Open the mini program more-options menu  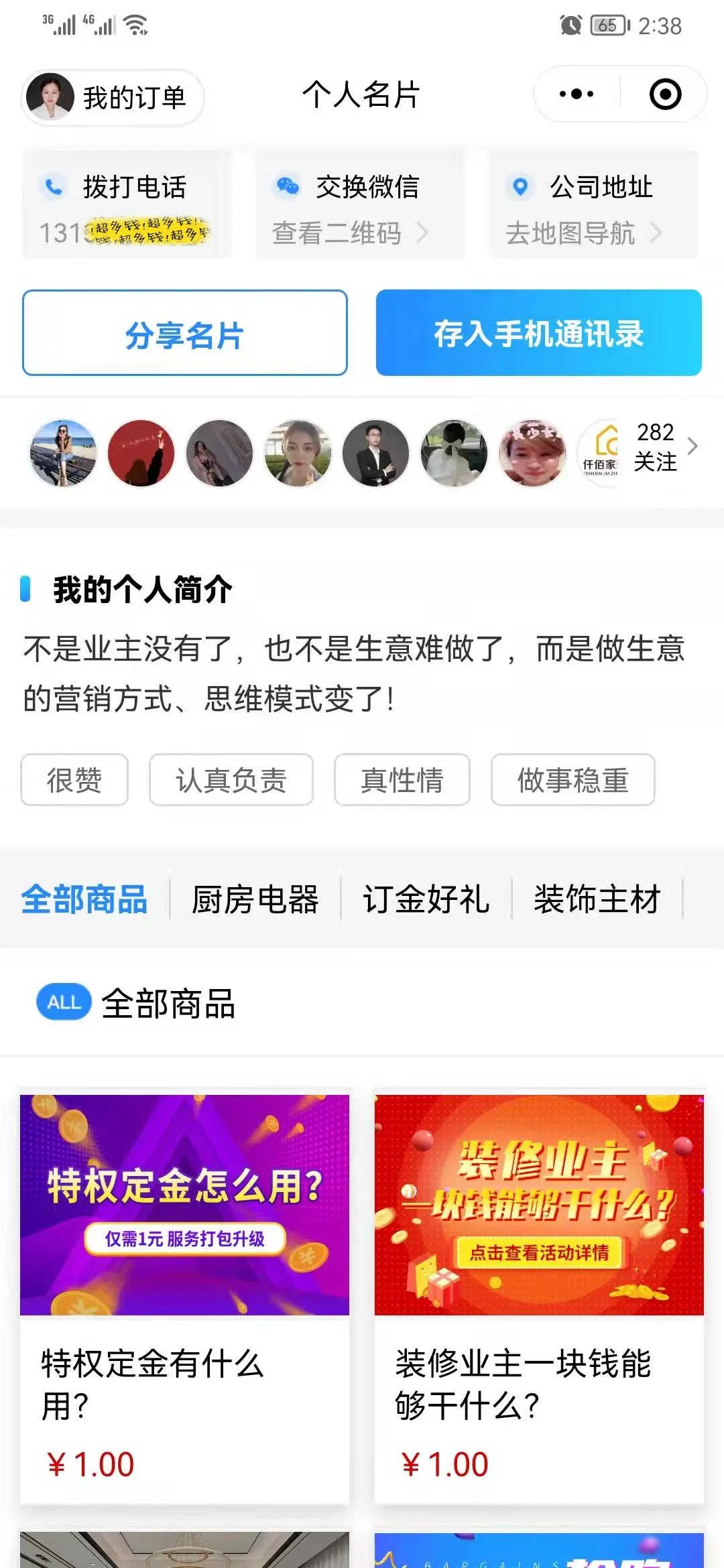click(577, 94)
